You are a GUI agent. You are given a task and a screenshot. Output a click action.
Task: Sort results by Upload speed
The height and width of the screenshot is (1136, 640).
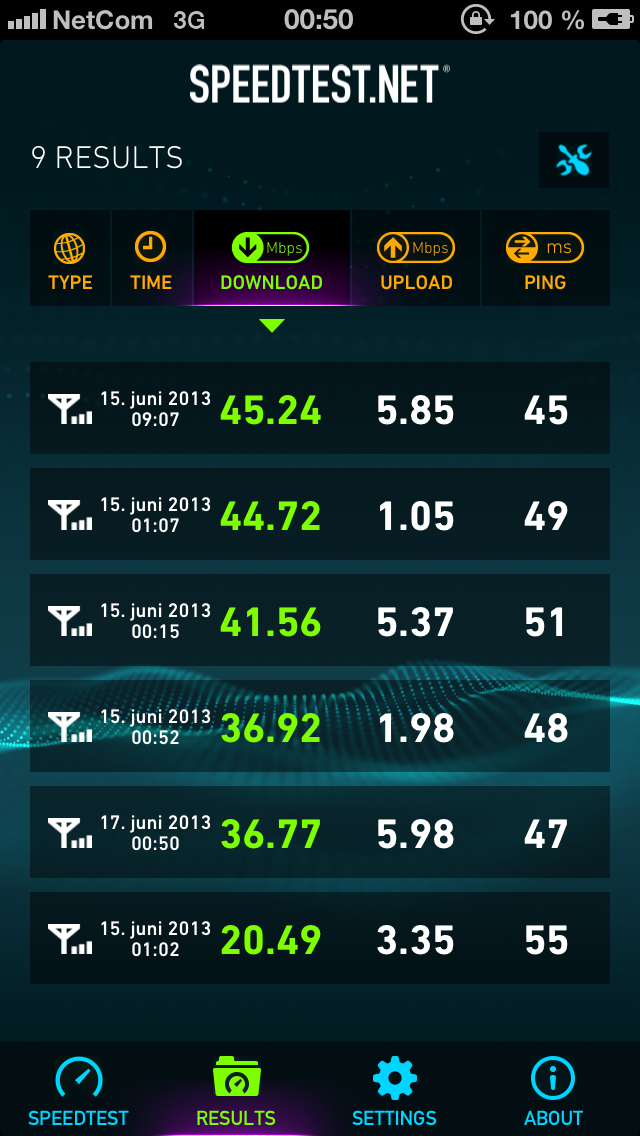click(416, 258)
